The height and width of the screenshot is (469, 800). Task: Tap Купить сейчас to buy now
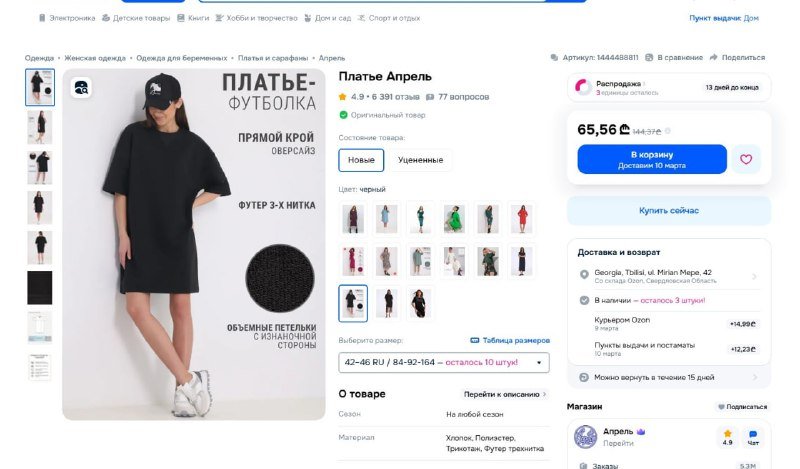point(668,211)
